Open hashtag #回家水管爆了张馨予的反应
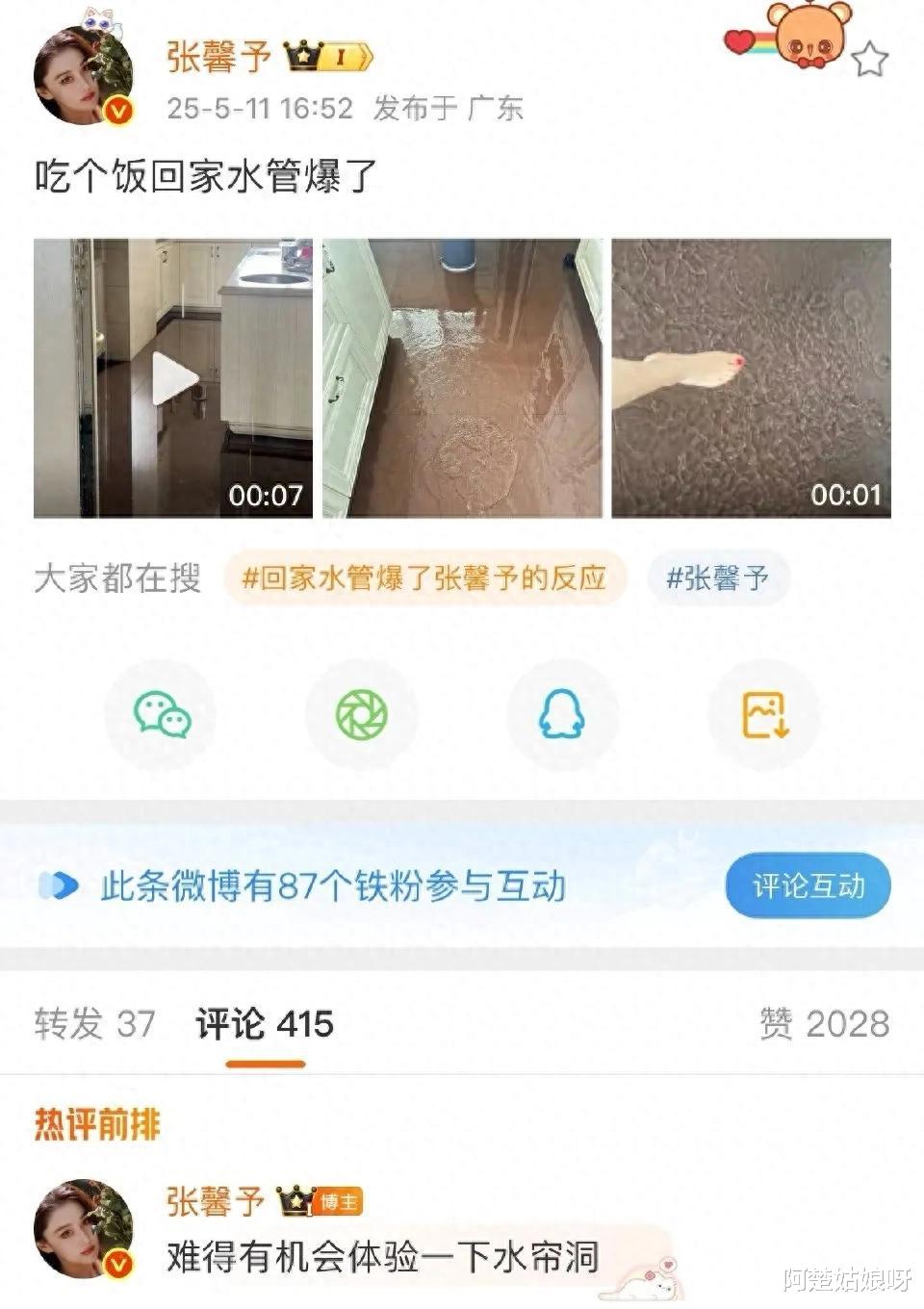 425,578
